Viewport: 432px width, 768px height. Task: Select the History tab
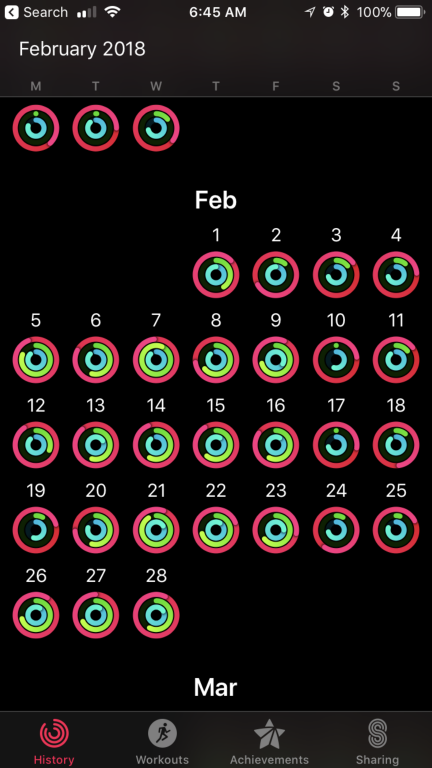coord(54,742)
